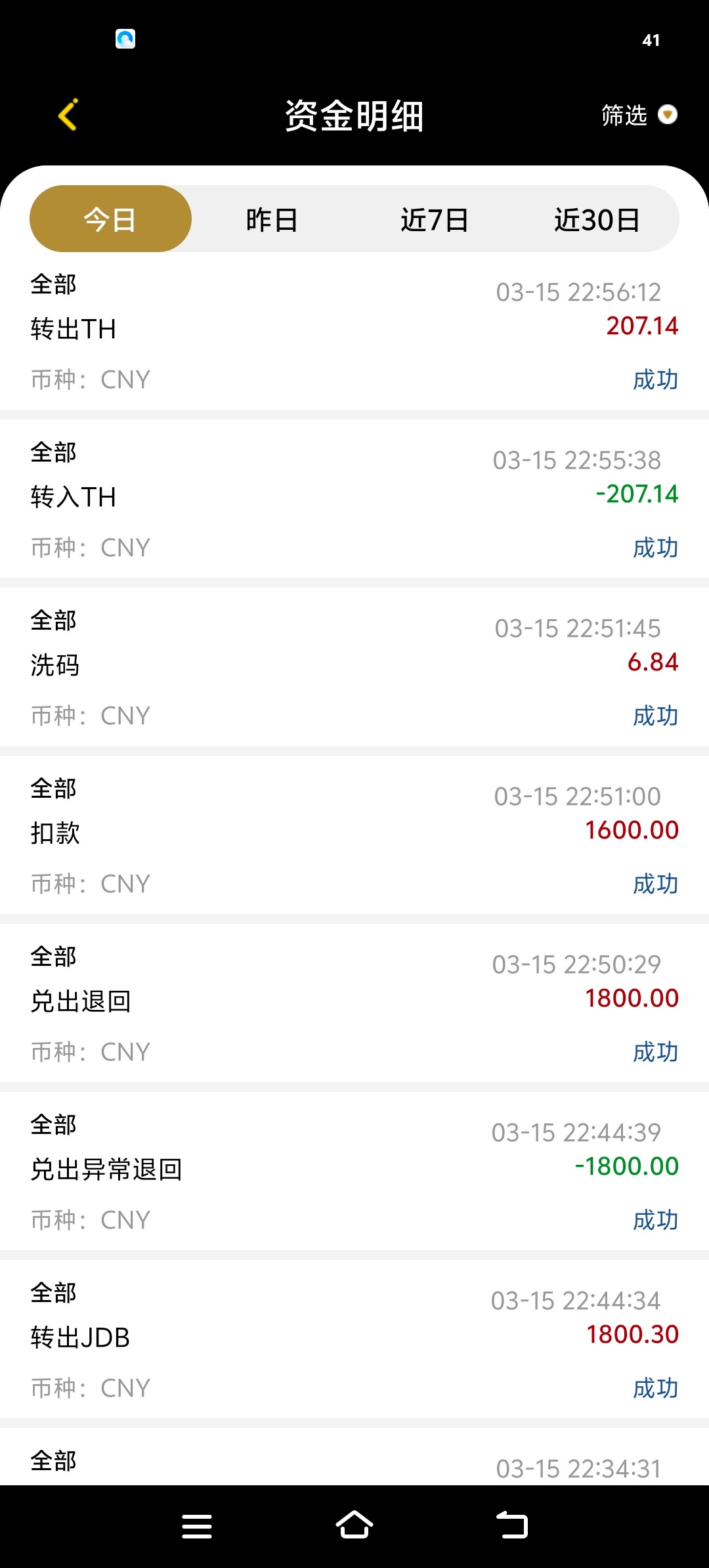Open recent apps from navigation bar

(197, 1525)
